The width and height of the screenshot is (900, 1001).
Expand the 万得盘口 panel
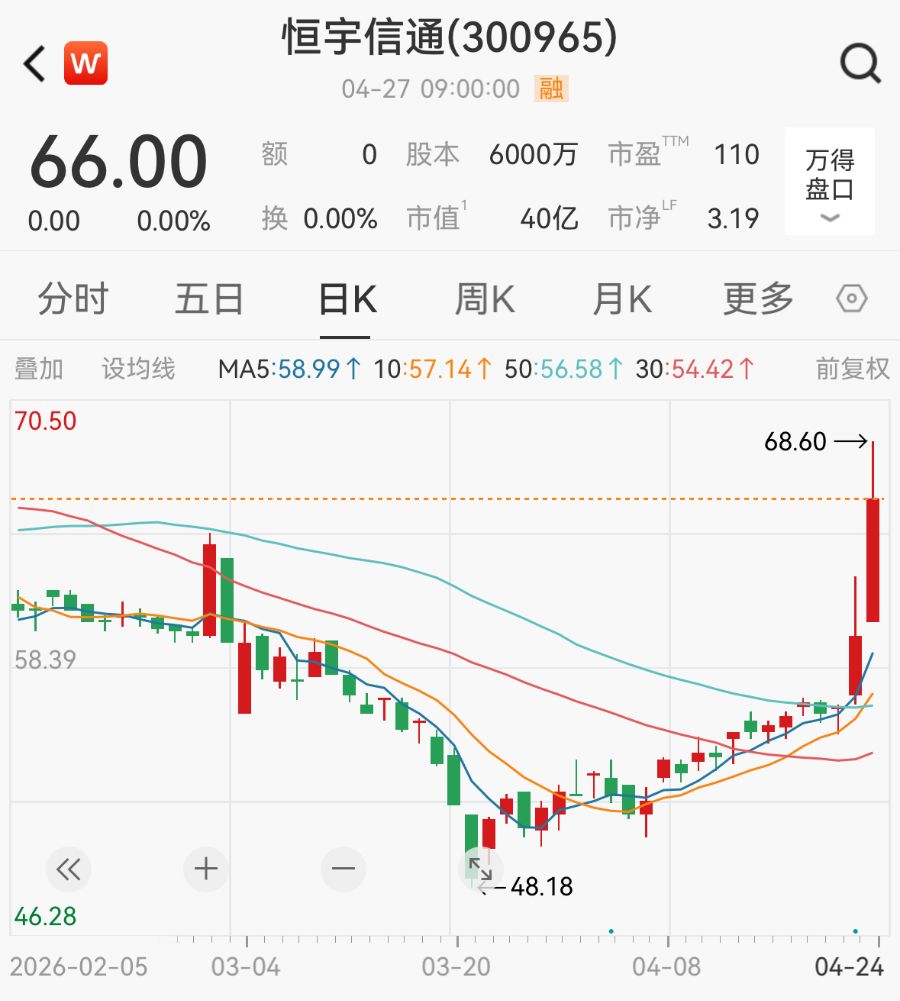(830, 181)
